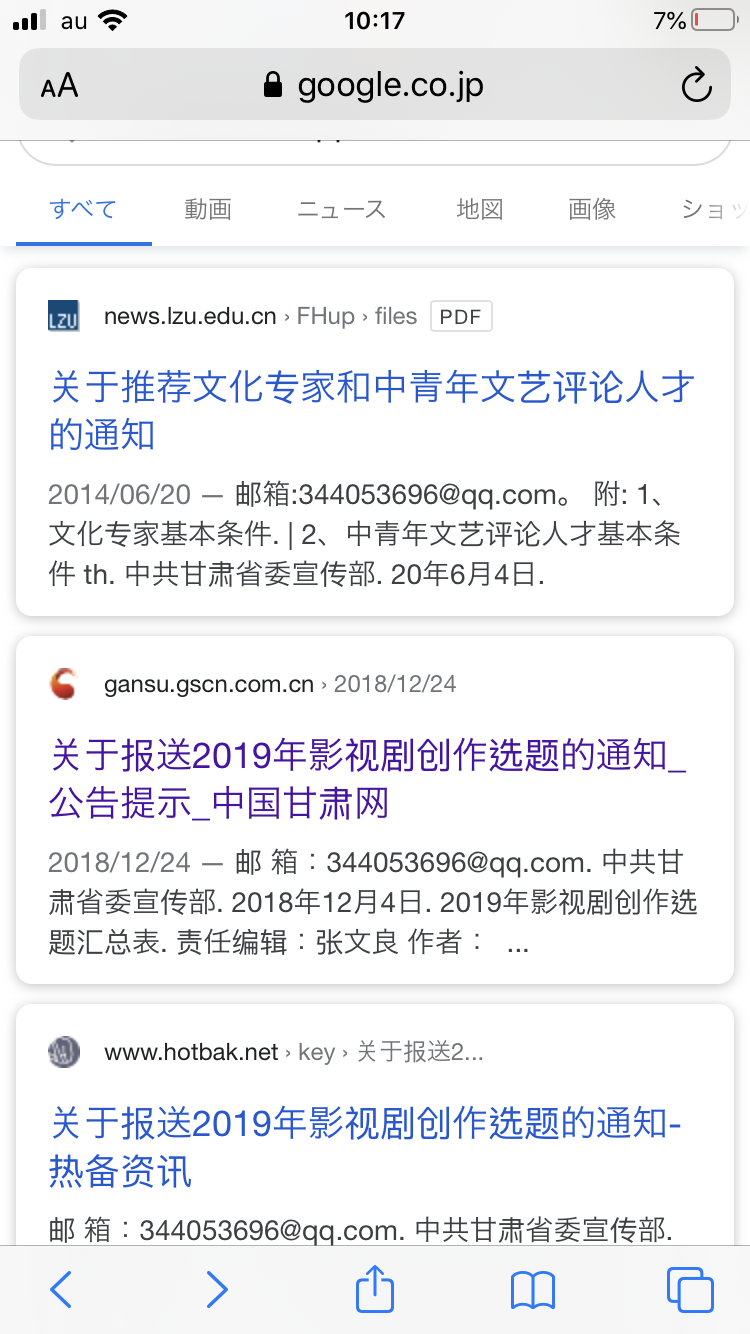Image resolution: width=750 pixels, height=1334 pixels.
Task: Switch to the 画像 tab
Action: (x=592, y=209)
